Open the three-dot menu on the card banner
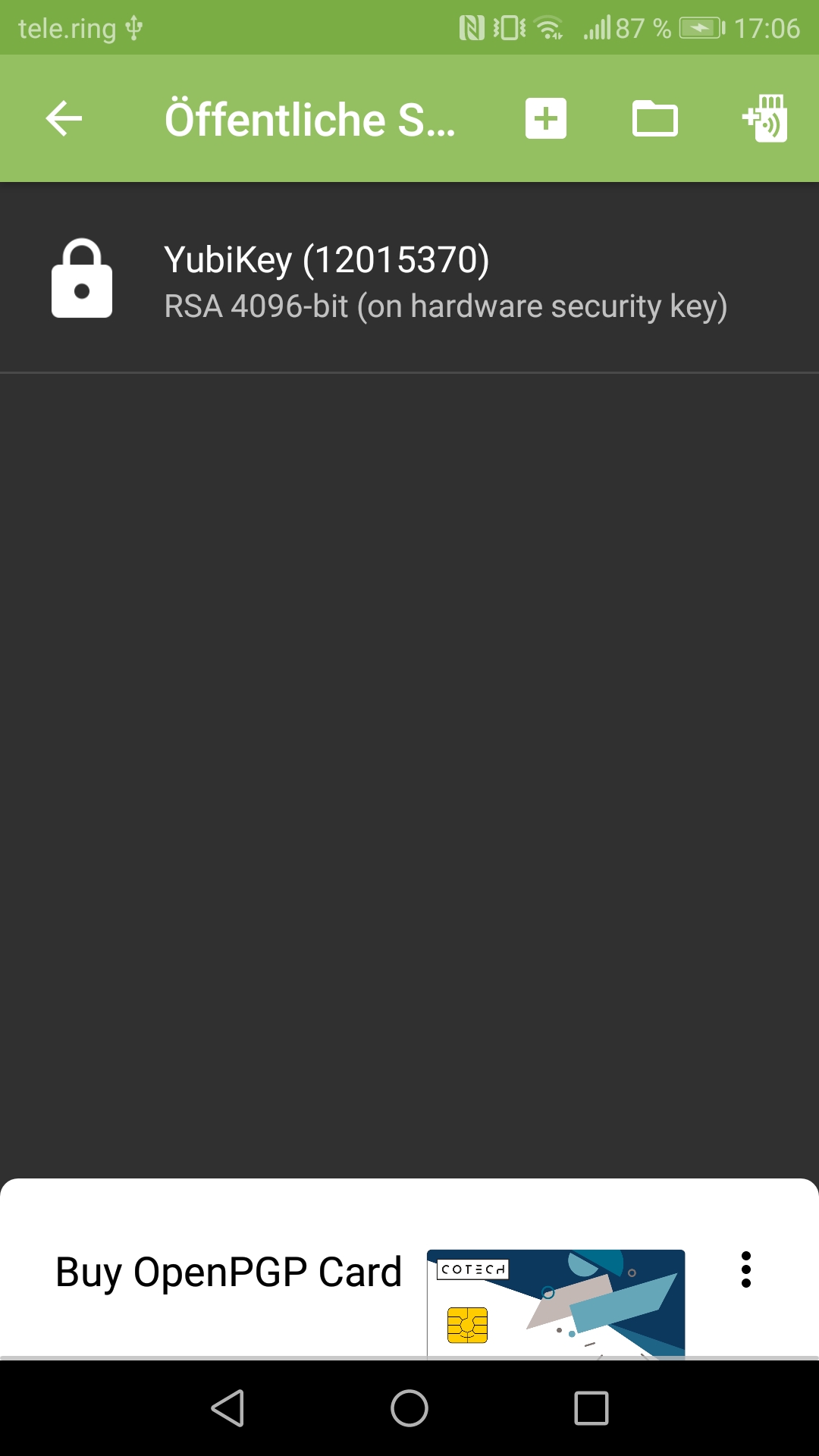Image resolution: width=819 pixels, height=1456 pixels. click(746, 1269)
